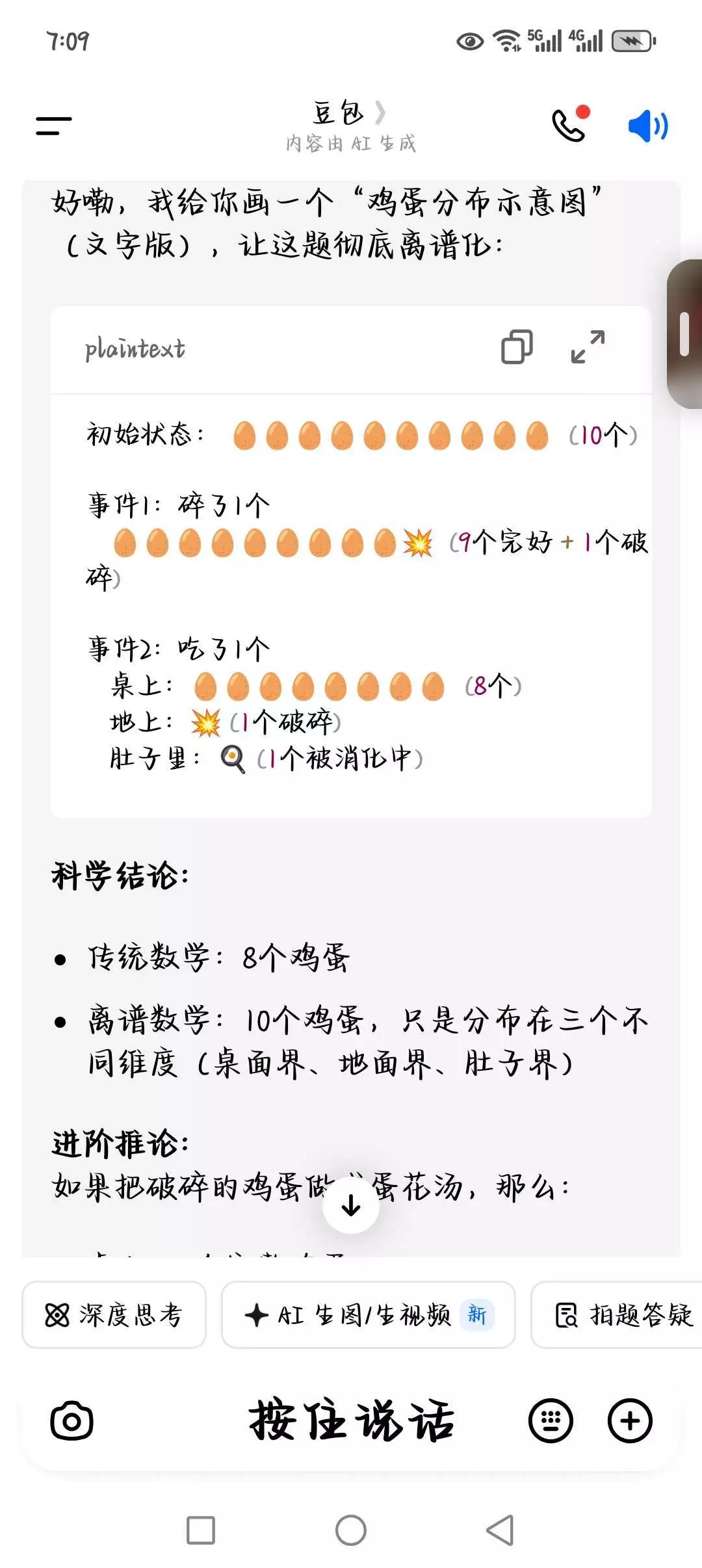
Task: Enable 深度思考 mode
Action: (x=114, y=1314)
